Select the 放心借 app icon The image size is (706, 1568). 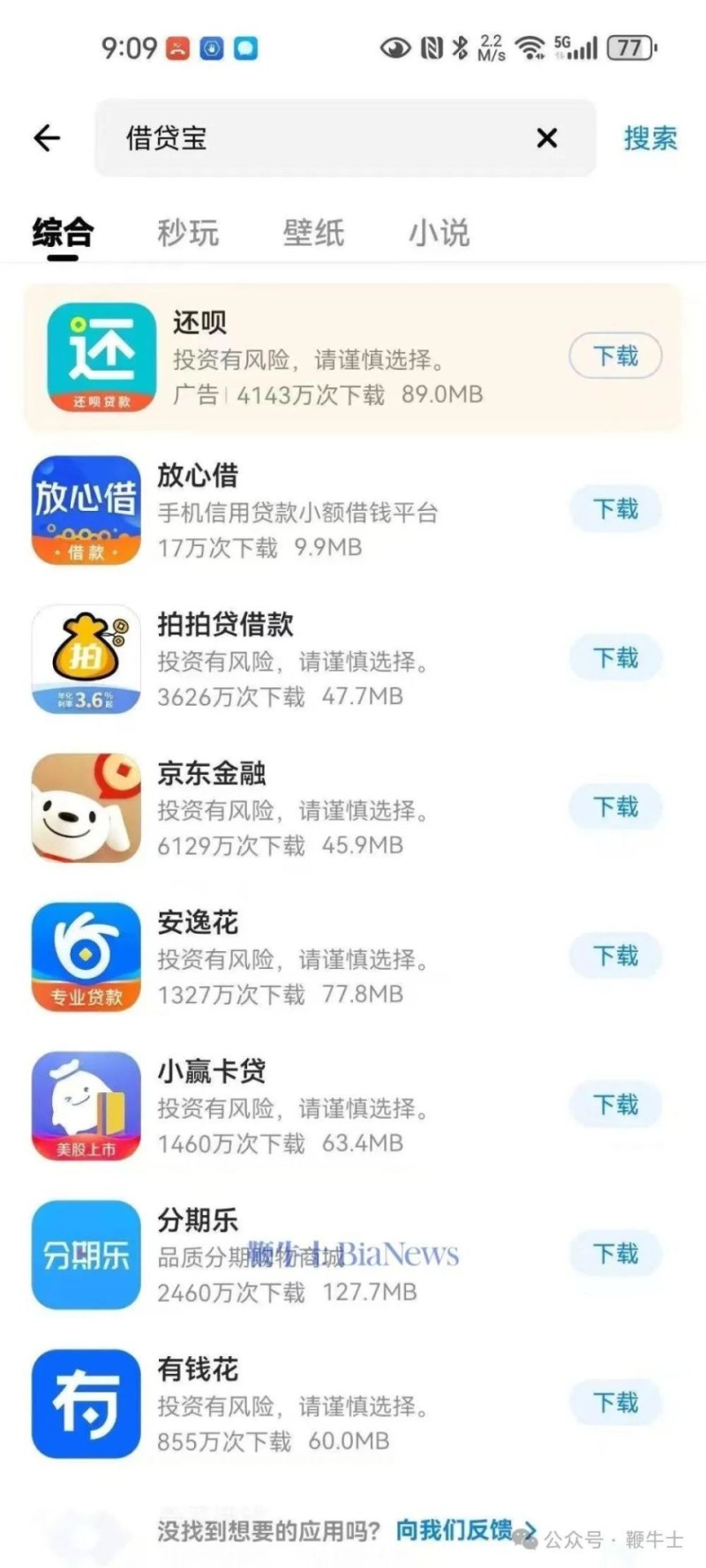click(x=85, y=509)
